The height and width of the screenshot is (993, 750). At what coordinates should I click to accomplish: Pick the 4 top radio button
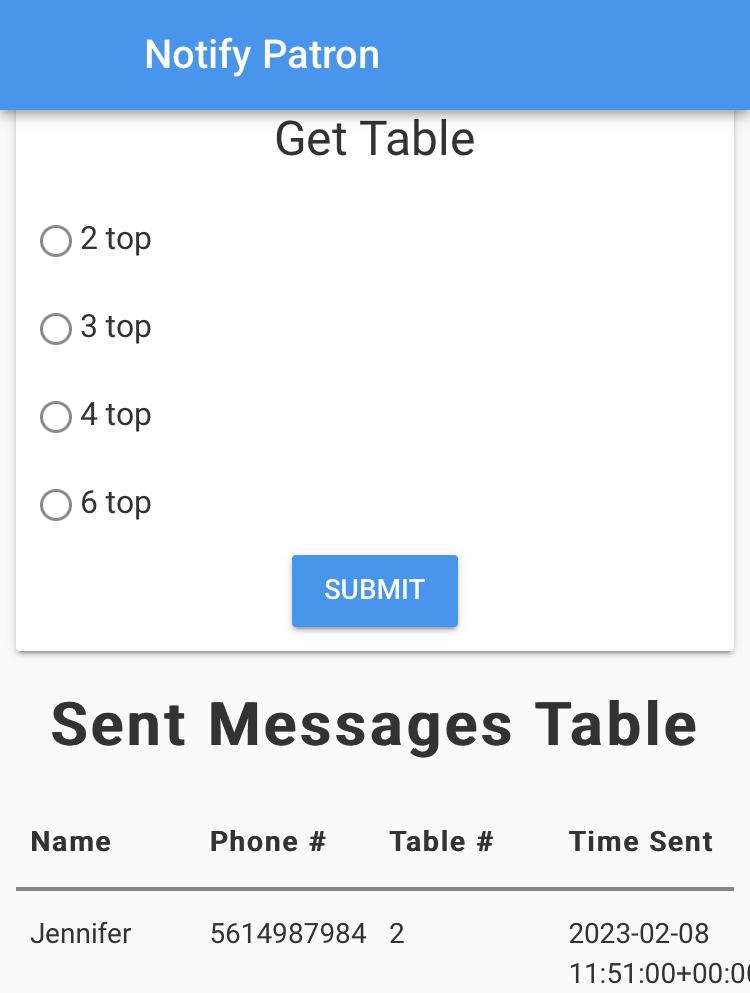pos(56,417)
